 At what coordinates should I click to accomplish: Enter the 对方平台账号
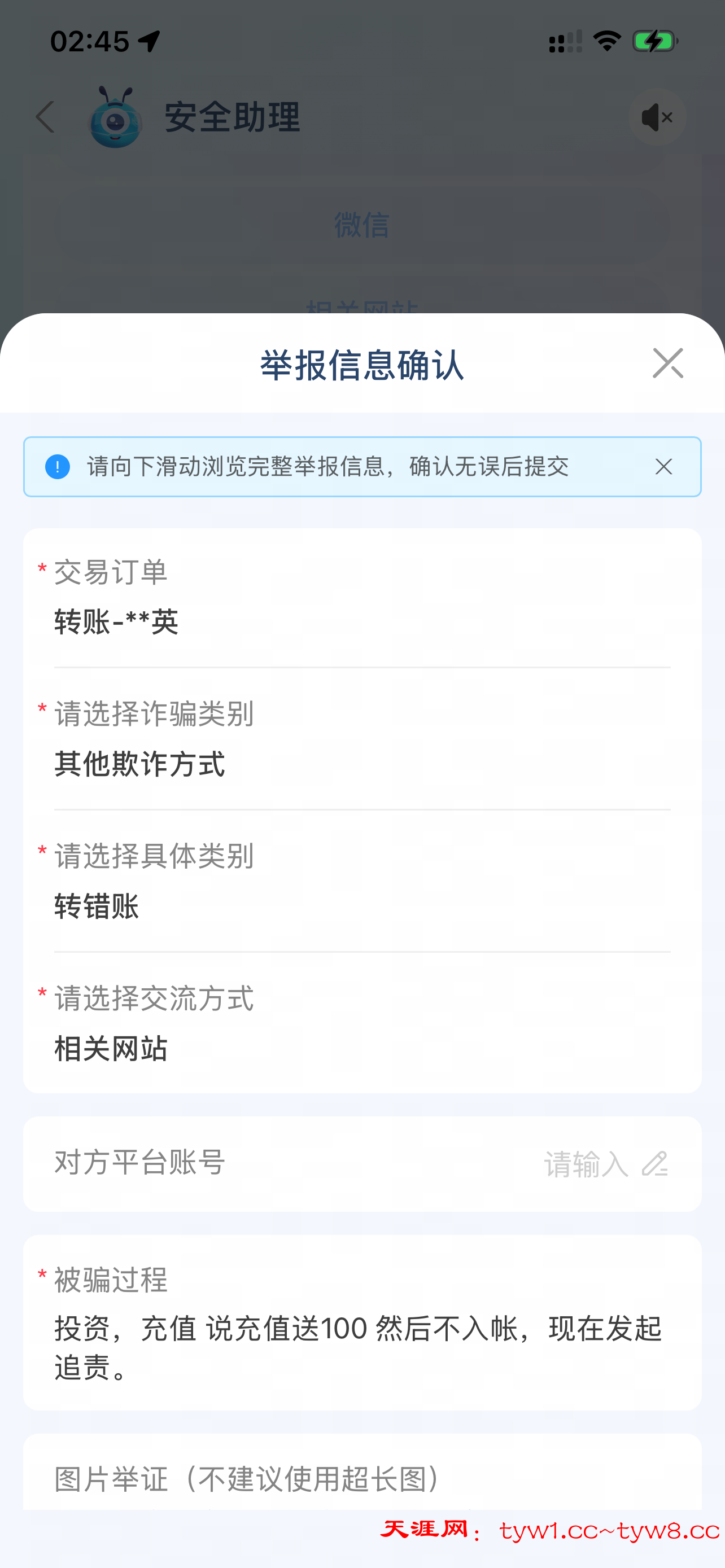tap(605, 1164)
